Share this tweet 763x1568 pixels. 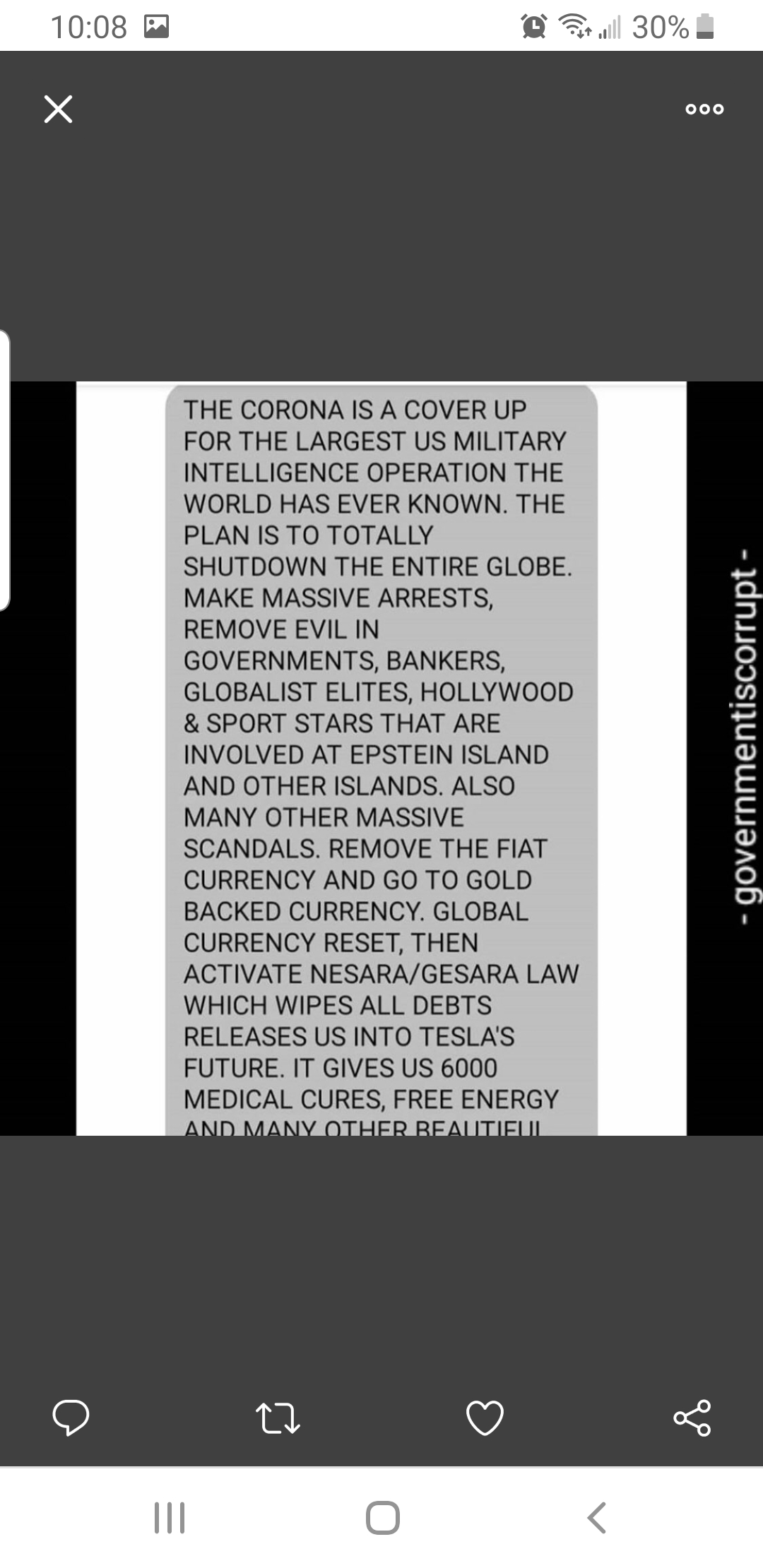[692, 1417]
